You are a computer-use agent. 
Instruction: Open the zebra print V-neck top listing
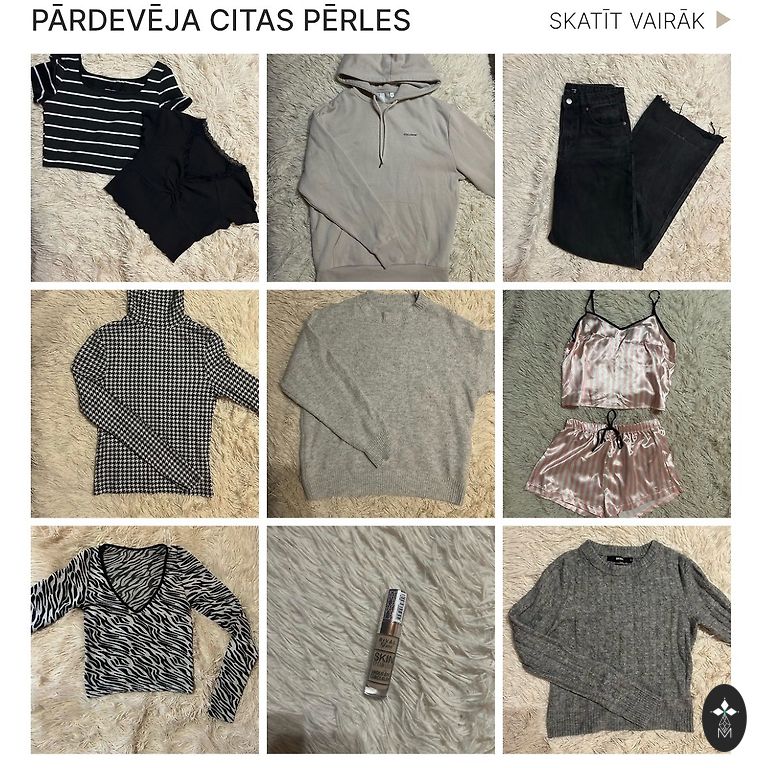[x=144, y=640]
